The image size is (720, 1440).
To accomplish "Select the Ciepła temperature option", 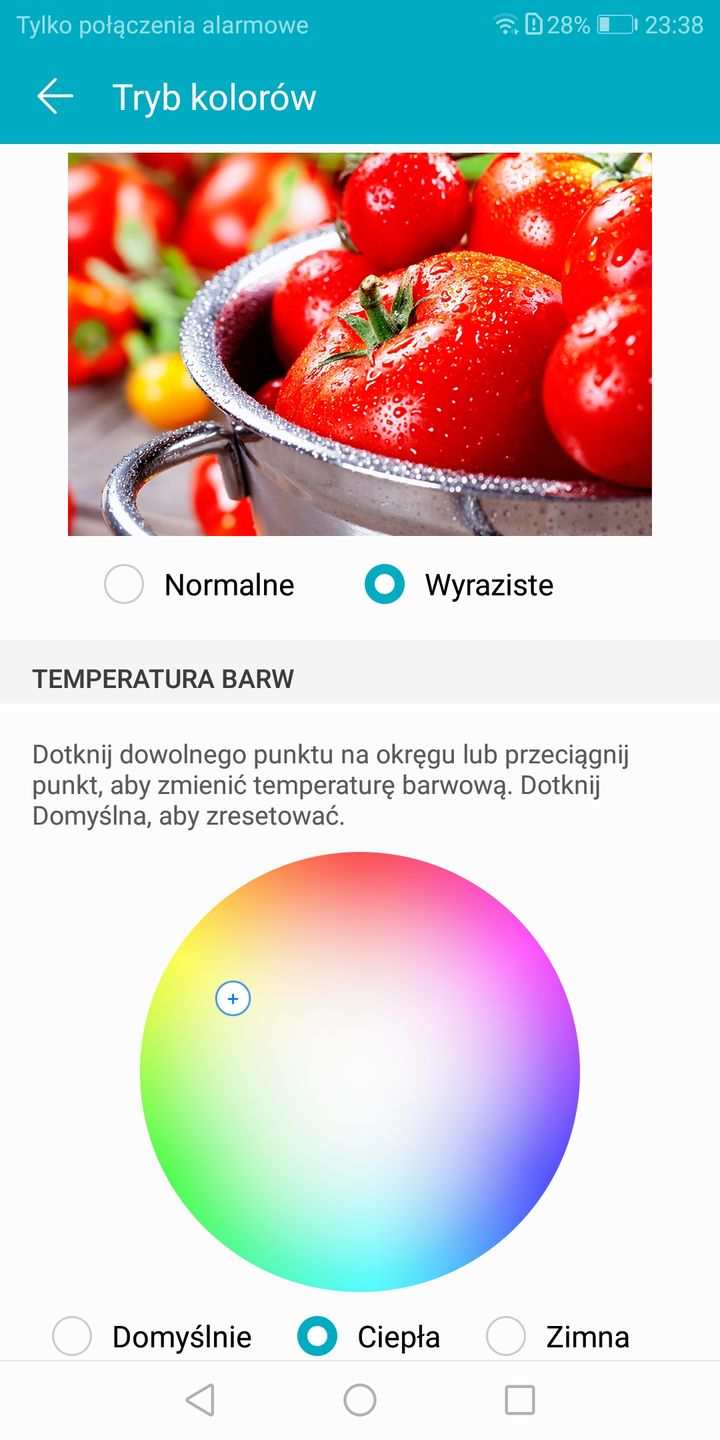I will click(317, 1336).
